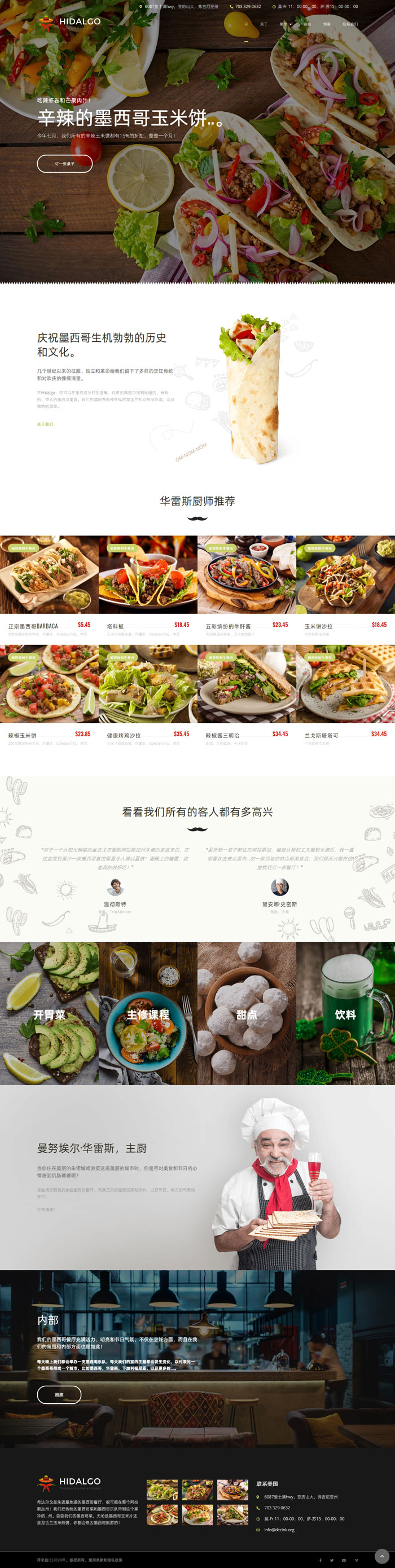Open the 关于 navigation item

pyautogui.click(x=264, y=24)
